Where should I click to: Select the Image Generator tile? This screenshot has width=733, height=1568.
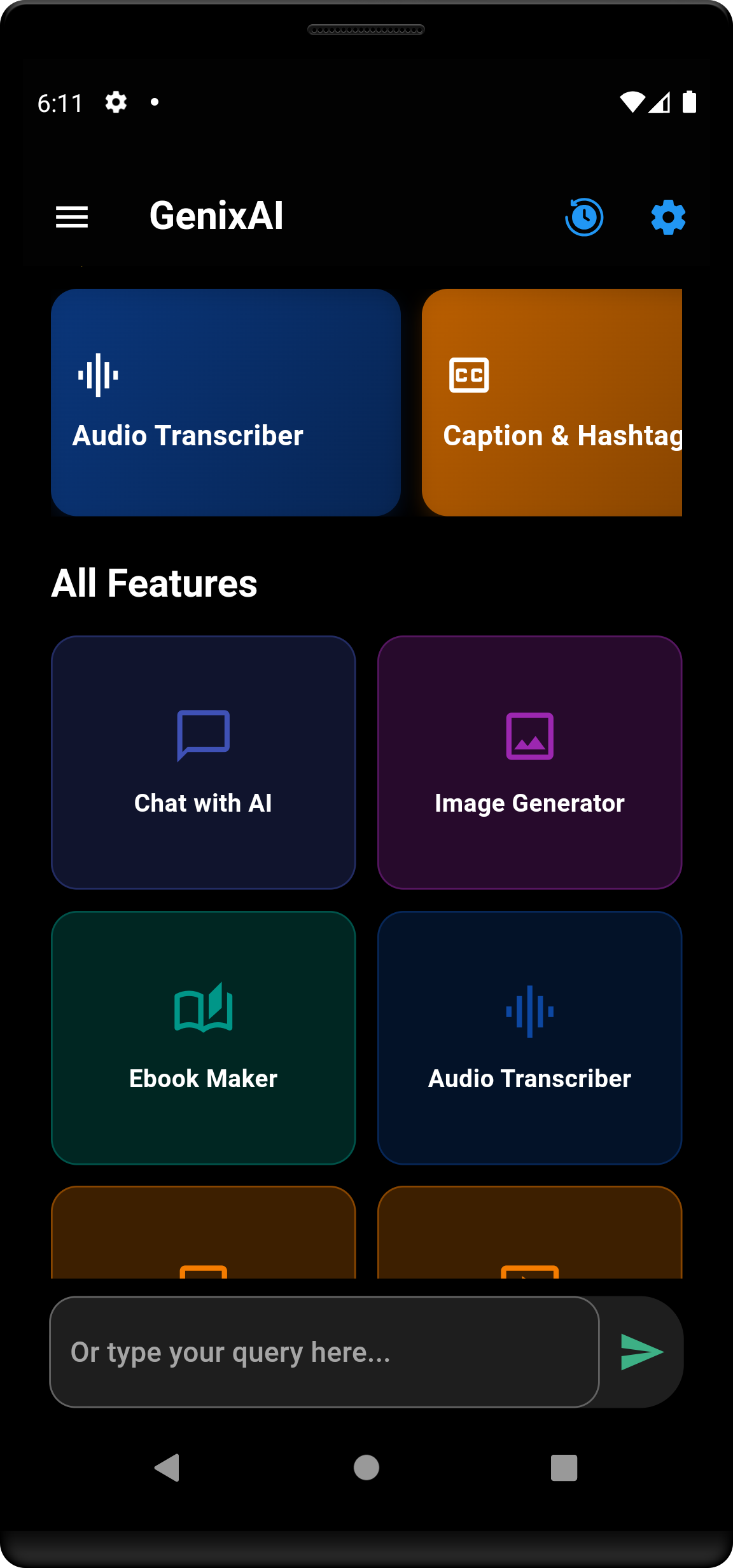[x=529, y=762]
